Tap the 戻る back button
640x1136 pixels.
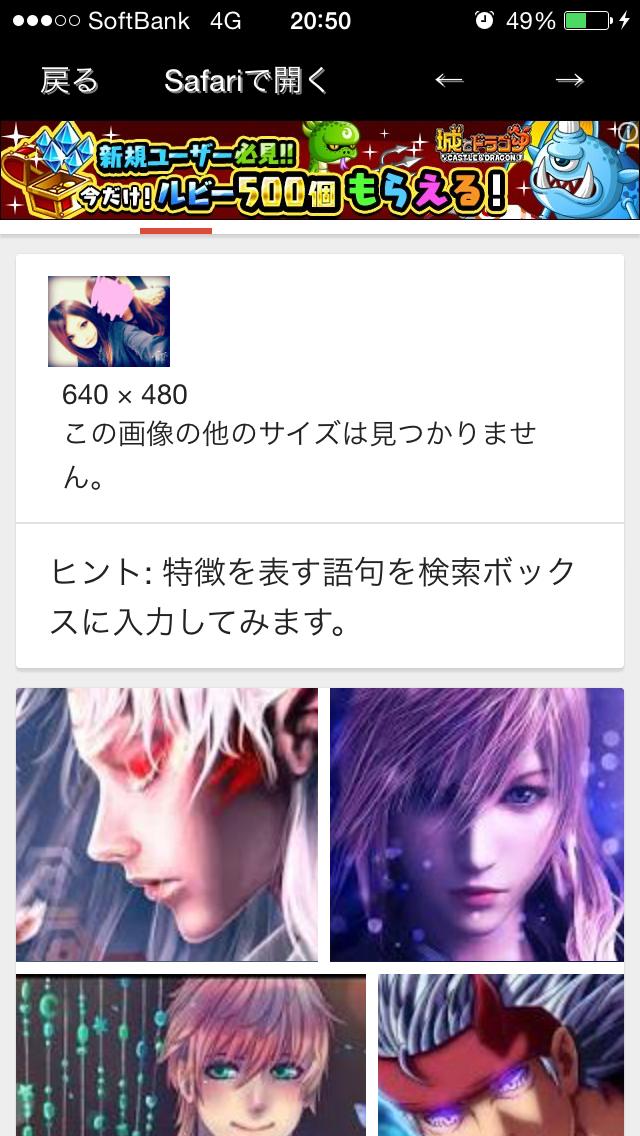[x=69, y=81]
